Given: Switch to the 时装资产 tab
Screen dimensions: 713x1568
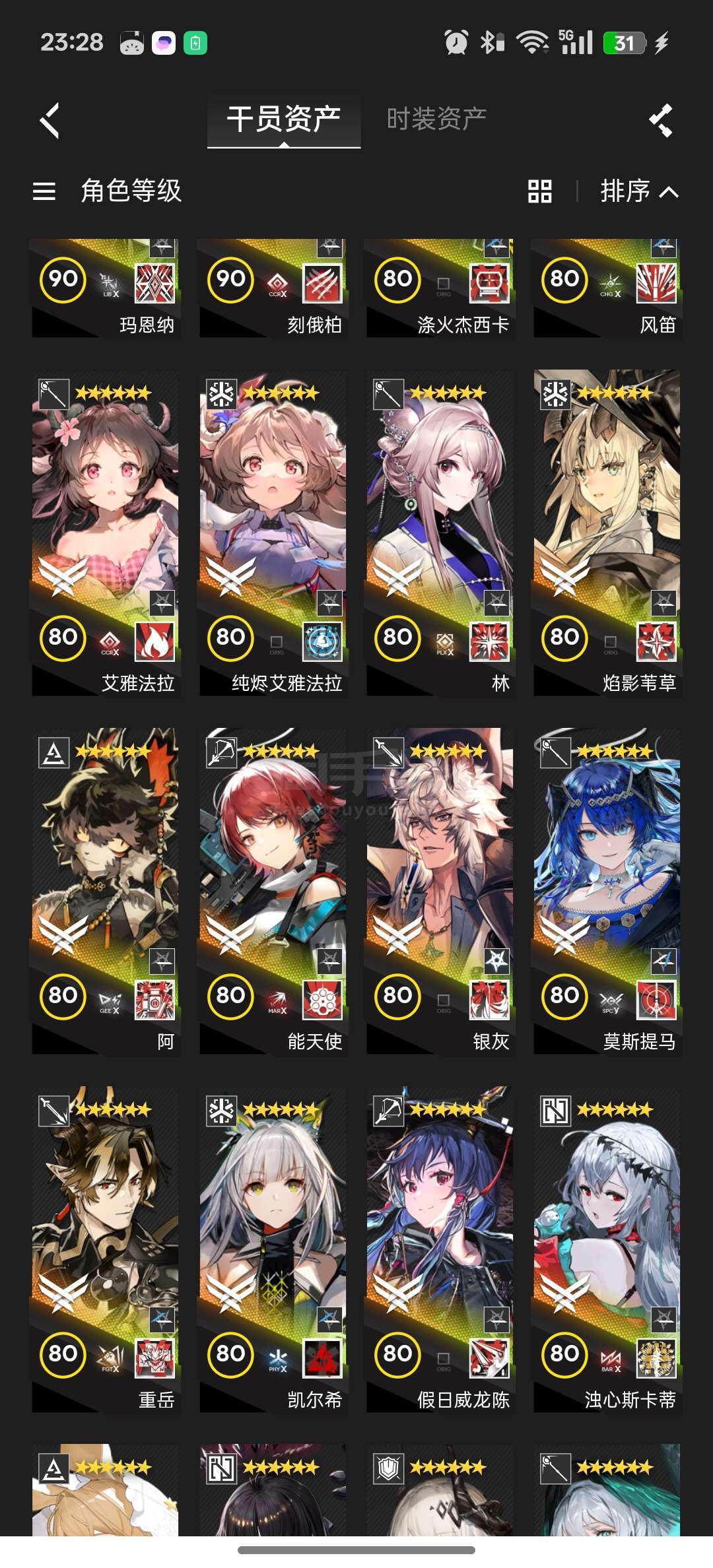Looking at the screenshot, I should [x=436, y=119].
